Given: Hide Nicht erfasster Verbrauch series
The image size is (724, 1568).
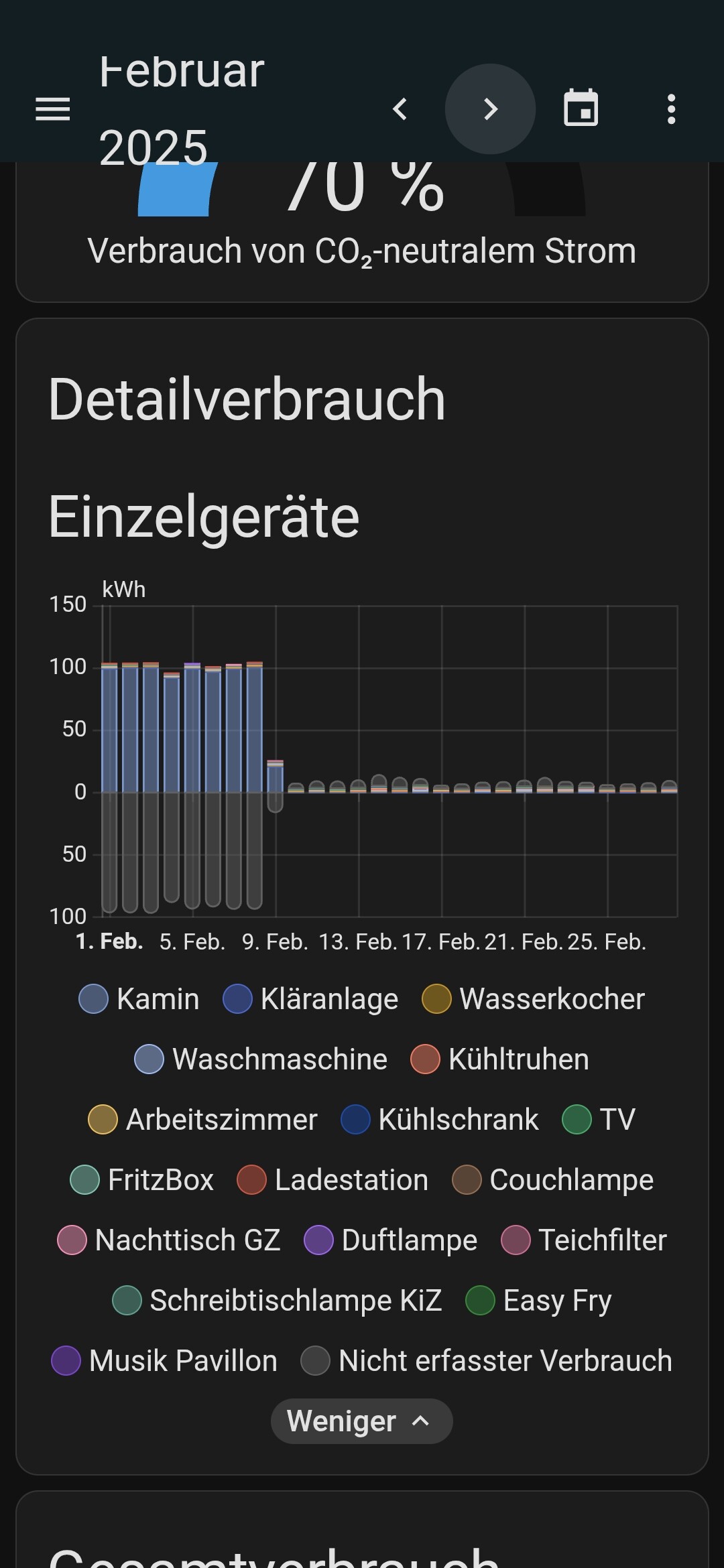Looking at the screenshot, I should tap(487, 1361).
